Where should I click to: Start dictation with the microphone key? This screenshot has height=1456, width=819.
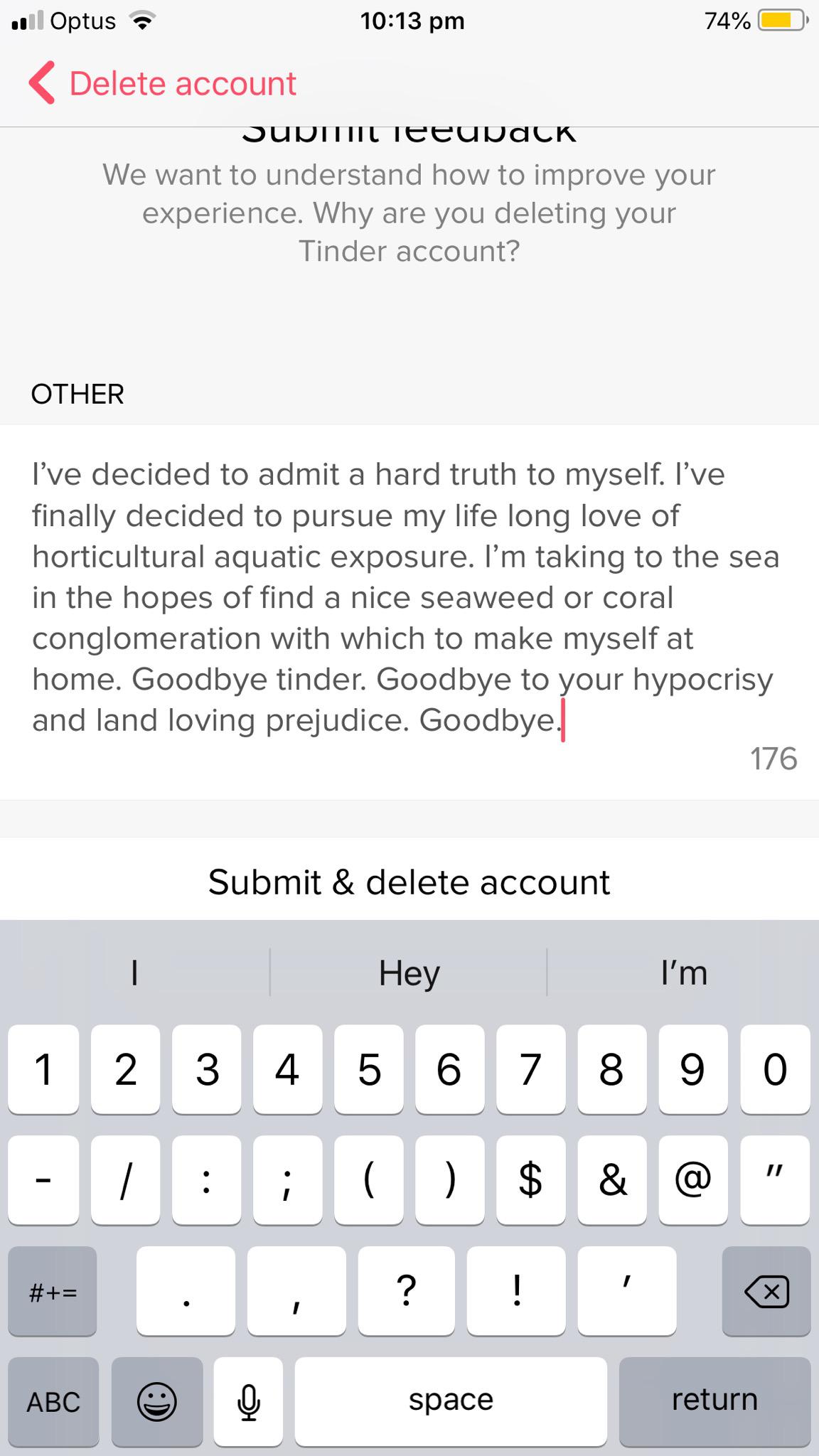(x=248, y=1401)
